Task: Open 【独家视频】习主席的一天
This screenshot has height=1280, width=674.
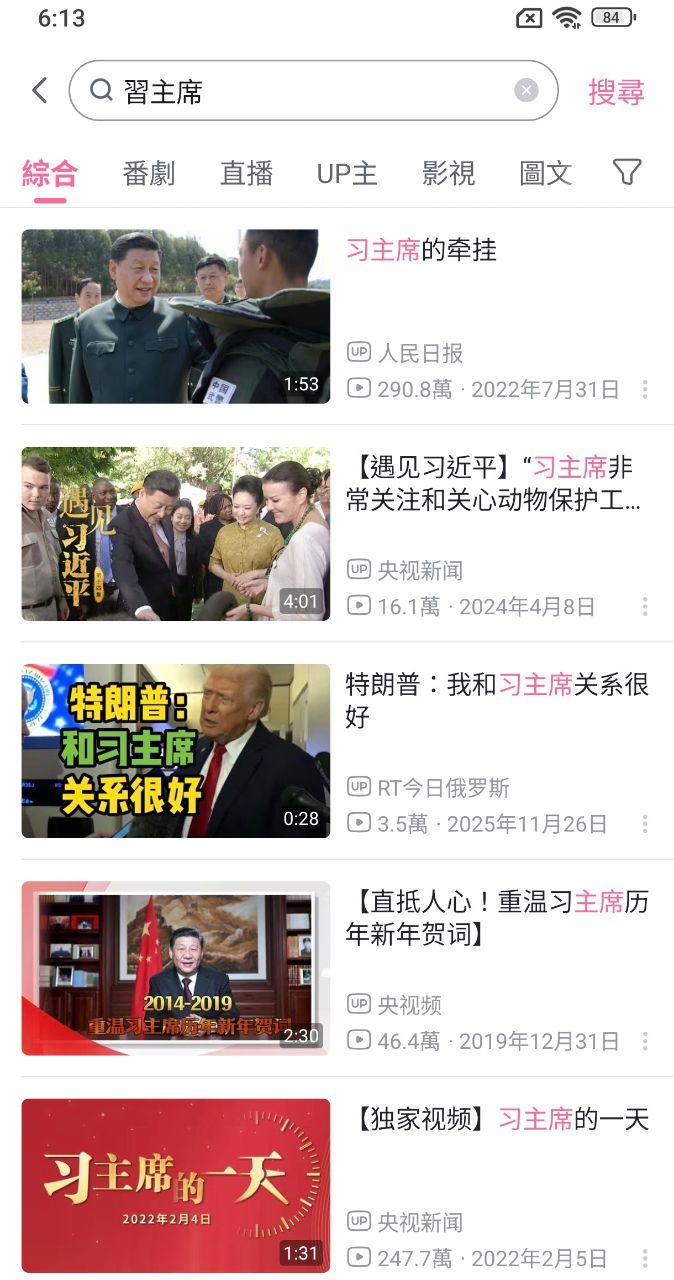Action: tap(176, 1185)
